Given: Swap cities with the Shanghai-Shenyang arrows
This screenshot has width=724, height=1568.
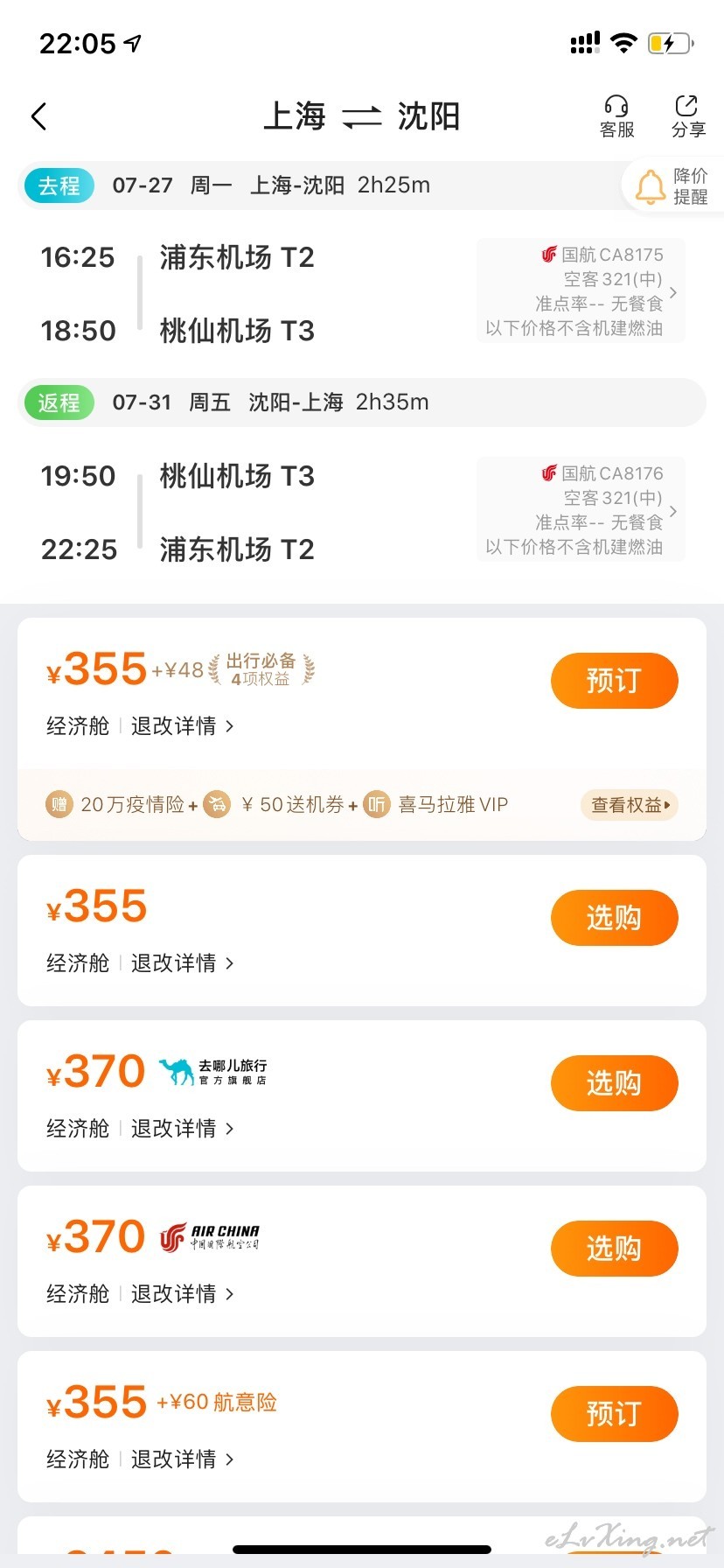Looking at the screenshot, I should (362, 116).
